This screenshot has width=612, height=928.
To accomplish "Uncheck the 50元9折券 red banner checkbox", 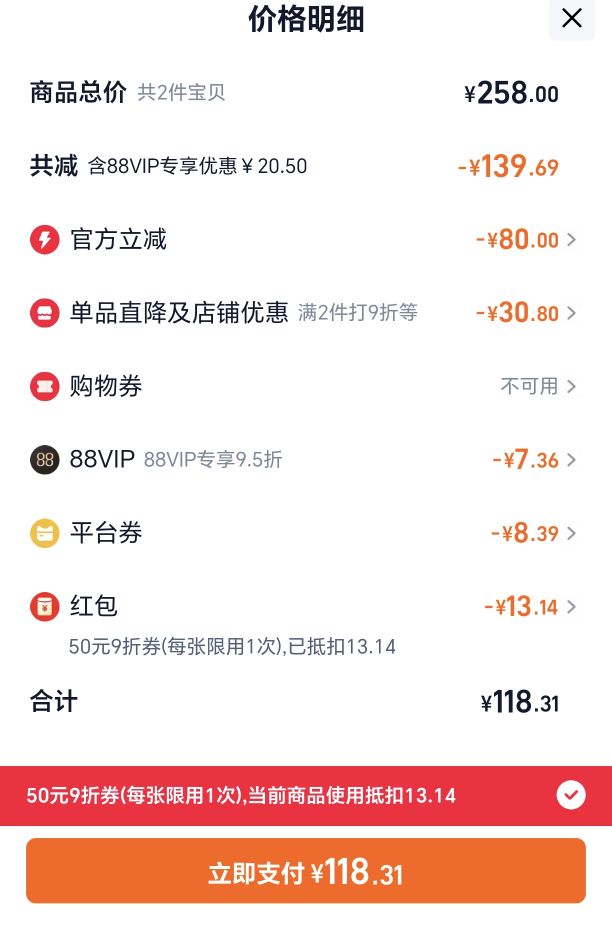I will pyautogui.click(x=571, y=795).
